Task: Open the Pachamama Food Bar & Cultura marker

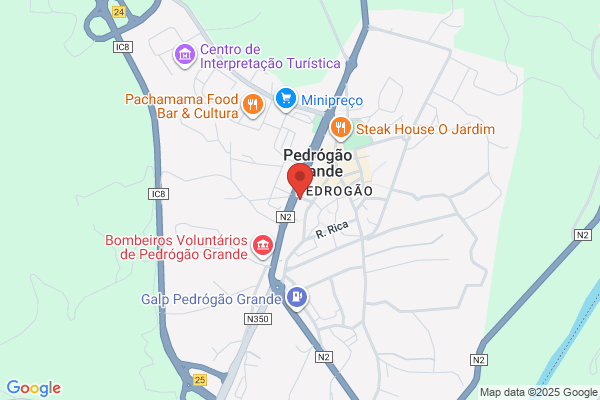Action: (x=253, y=105)
